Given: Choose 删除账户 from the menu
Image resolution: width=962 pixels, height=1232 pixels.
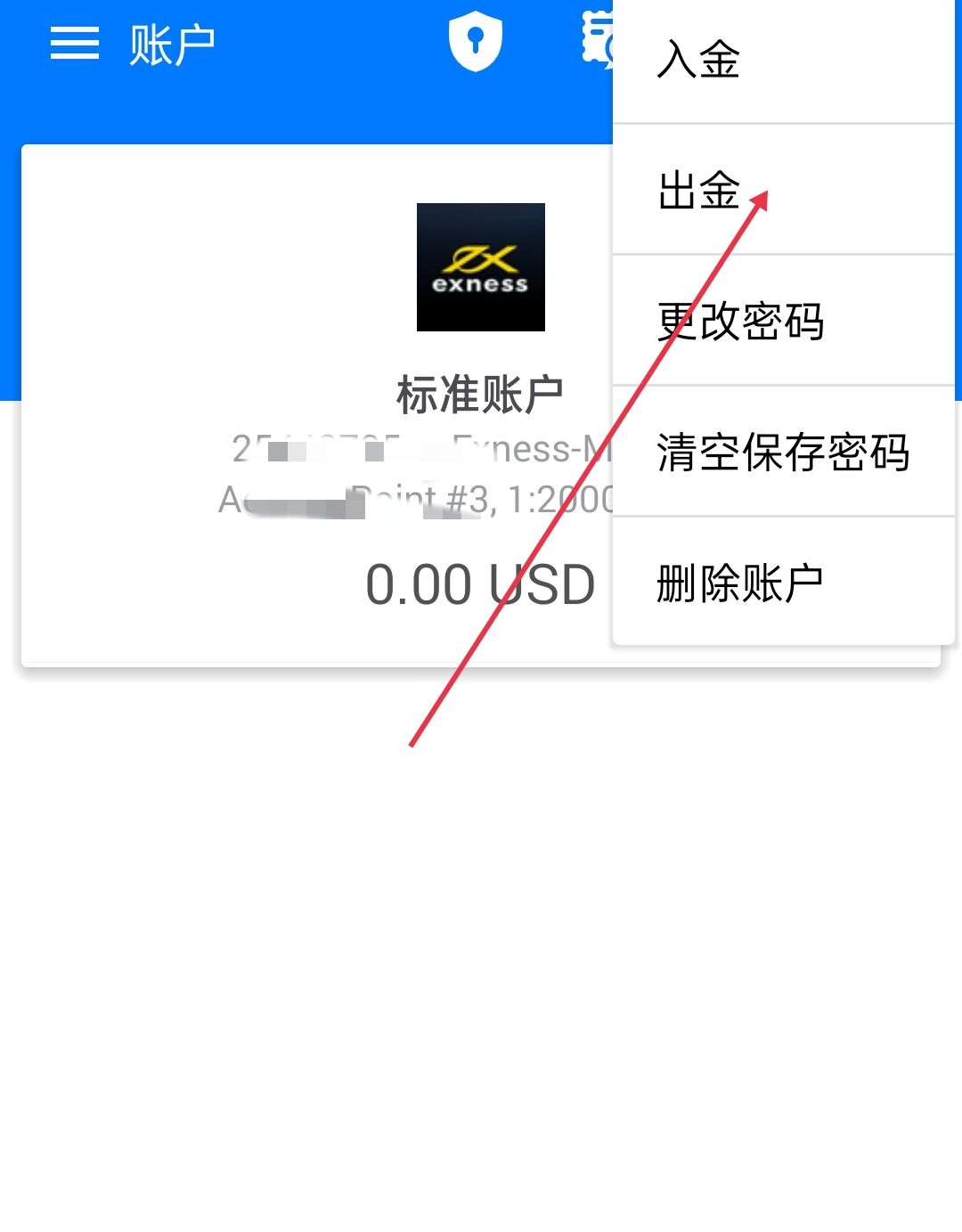Looking at the screenshot, I should tap(784, 583).
